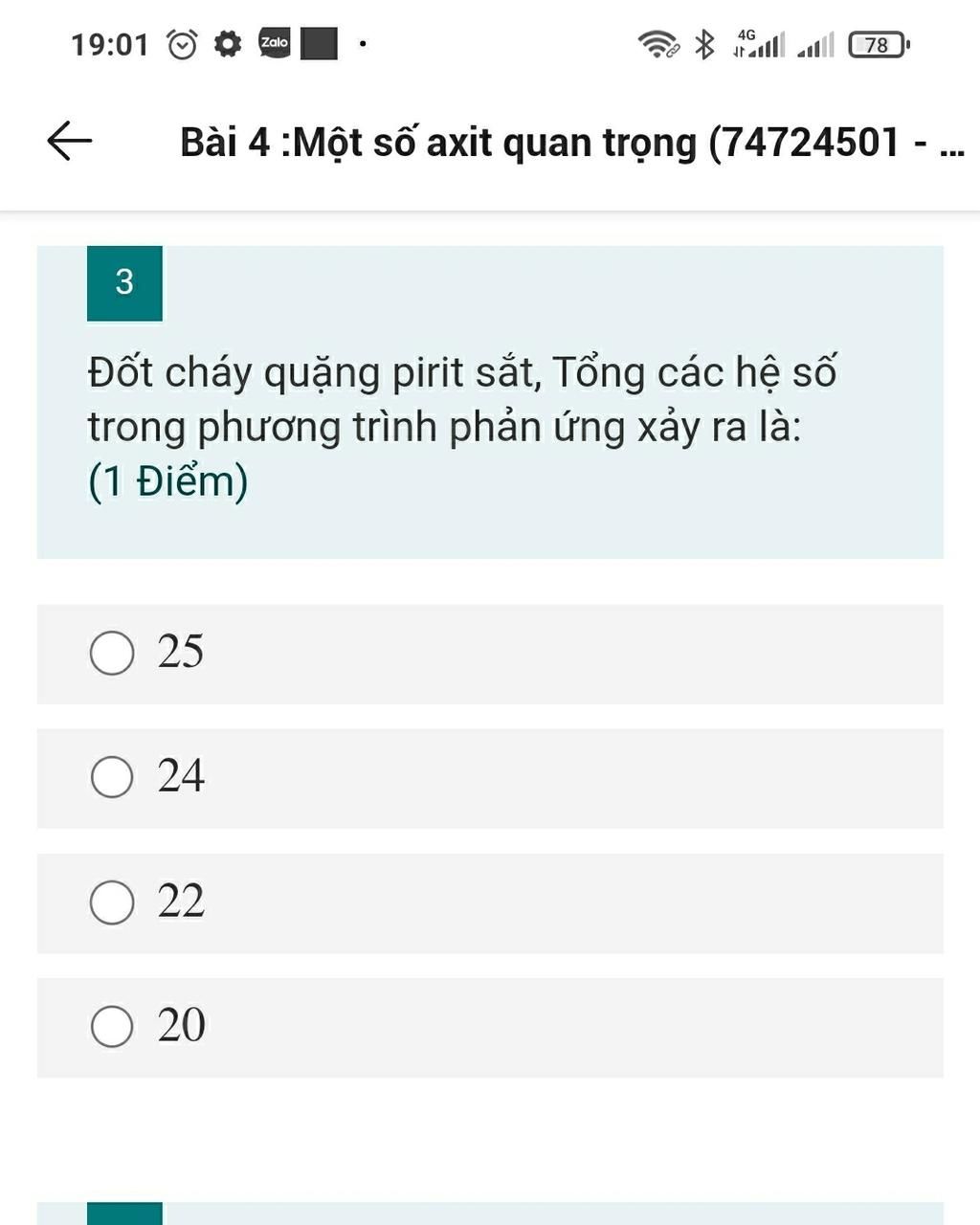This screenshot has height=1225, width=980.
Task: Pick the option labeled 22
Action: click(112, 902)
